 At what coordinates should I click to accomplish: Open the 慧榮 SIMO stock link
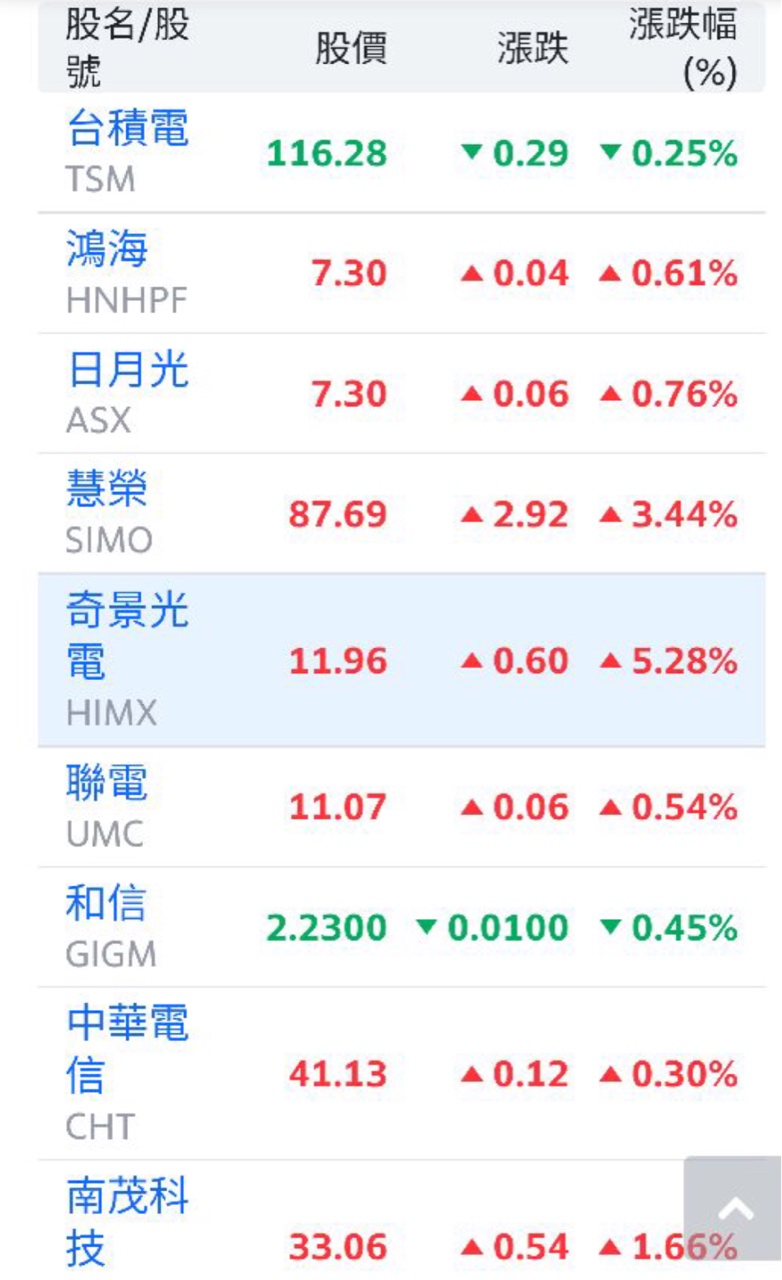click(106, 490)
